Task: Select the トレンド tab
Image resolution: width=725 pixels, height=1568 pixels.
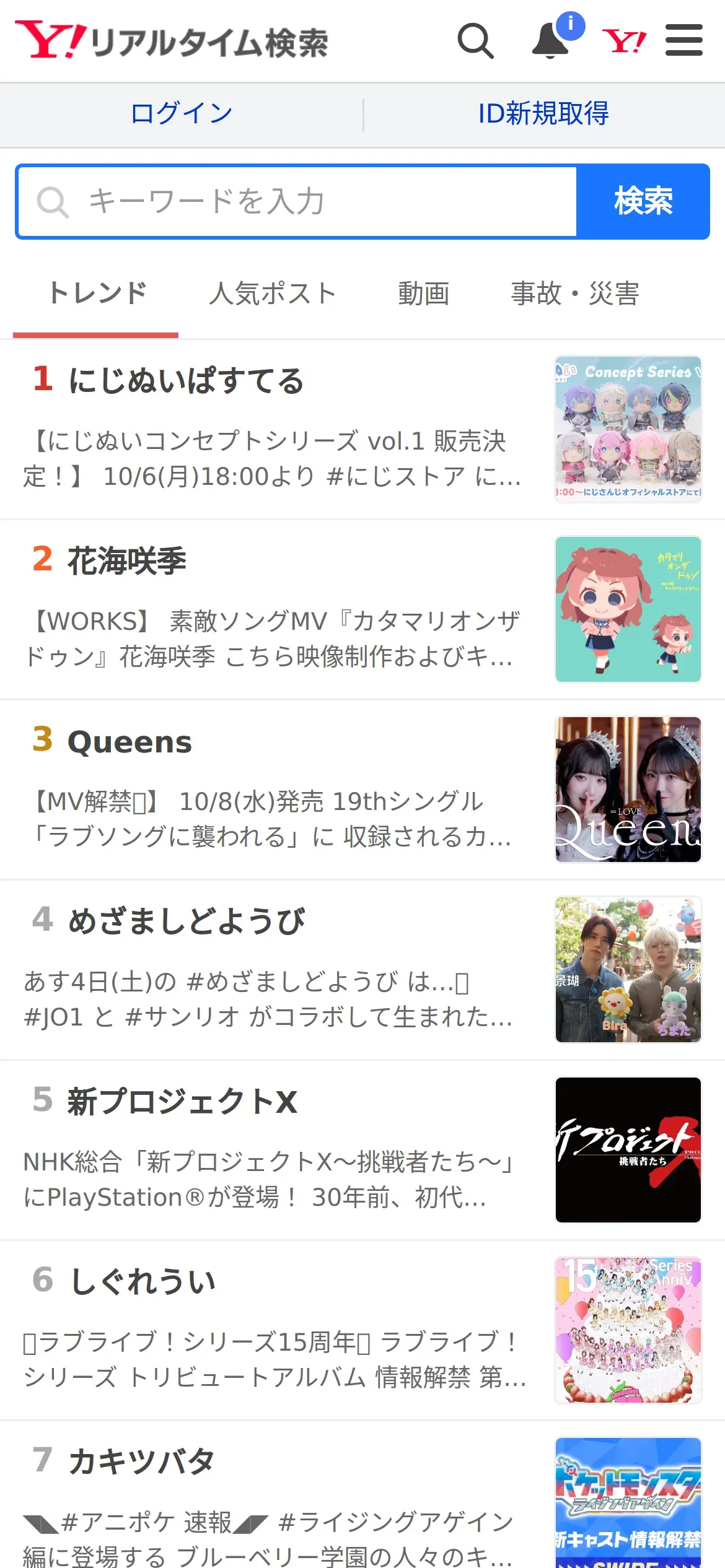Action: click(x=96, y=294)
